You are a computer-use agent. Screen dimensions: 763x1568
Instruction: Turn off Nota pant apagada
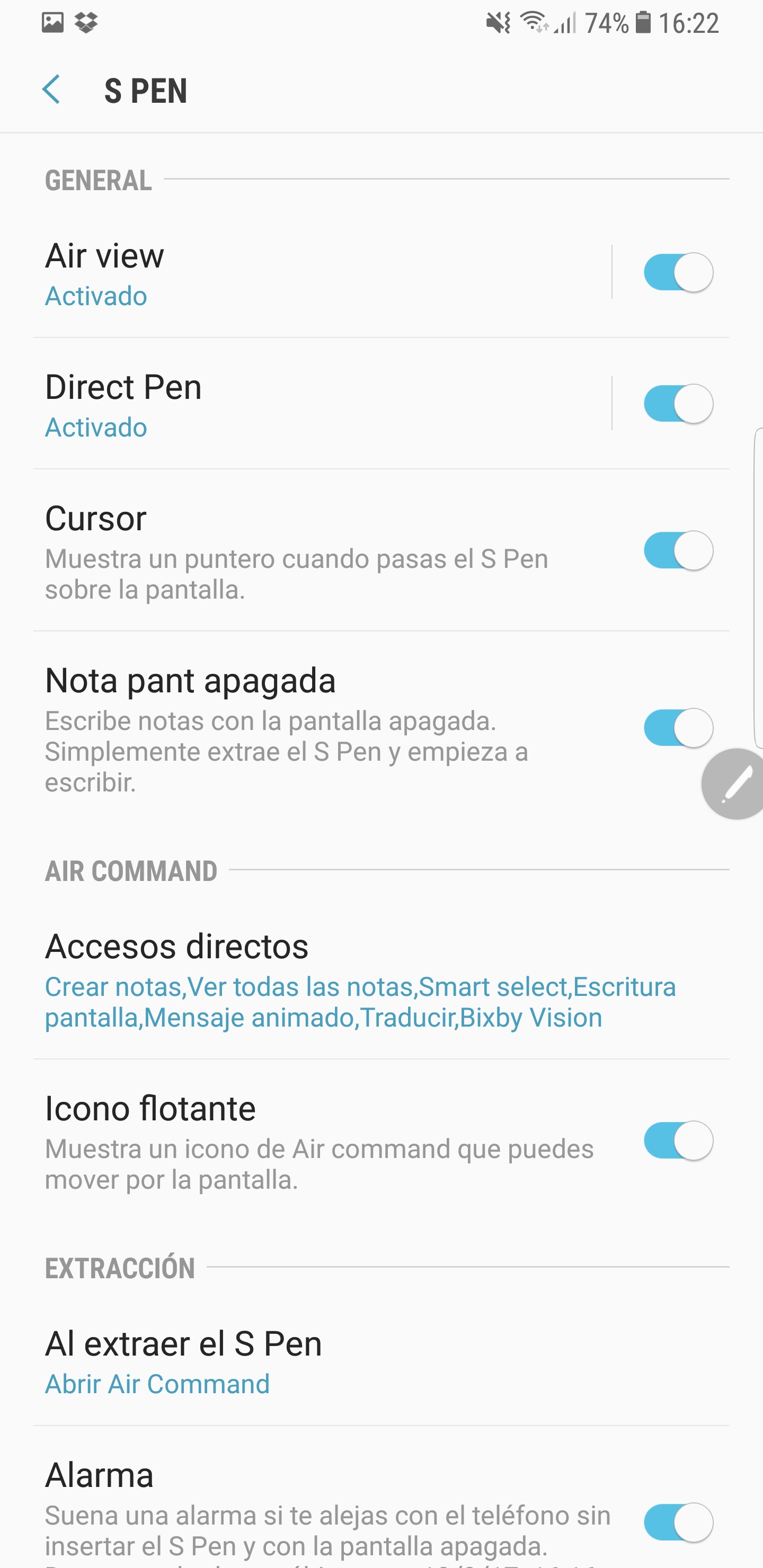tap(678, 727)
